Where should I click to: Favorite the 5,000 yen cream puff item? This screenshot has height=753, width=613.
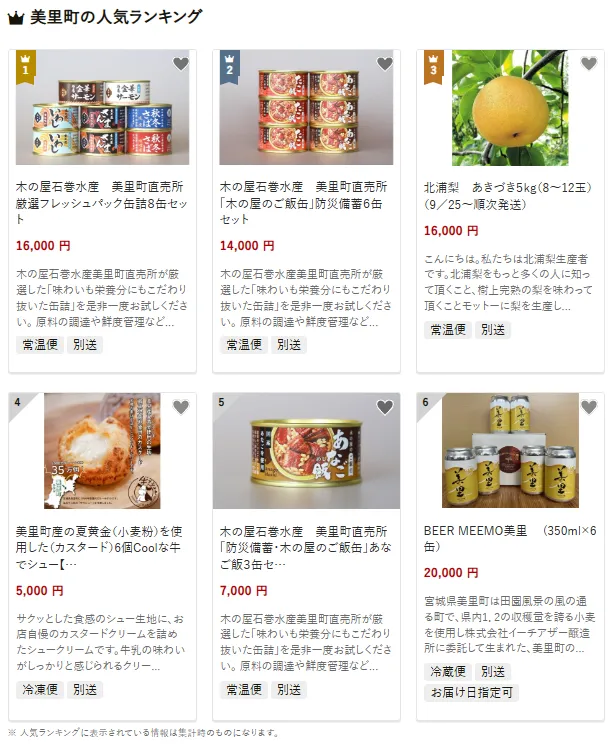point(180,407)
